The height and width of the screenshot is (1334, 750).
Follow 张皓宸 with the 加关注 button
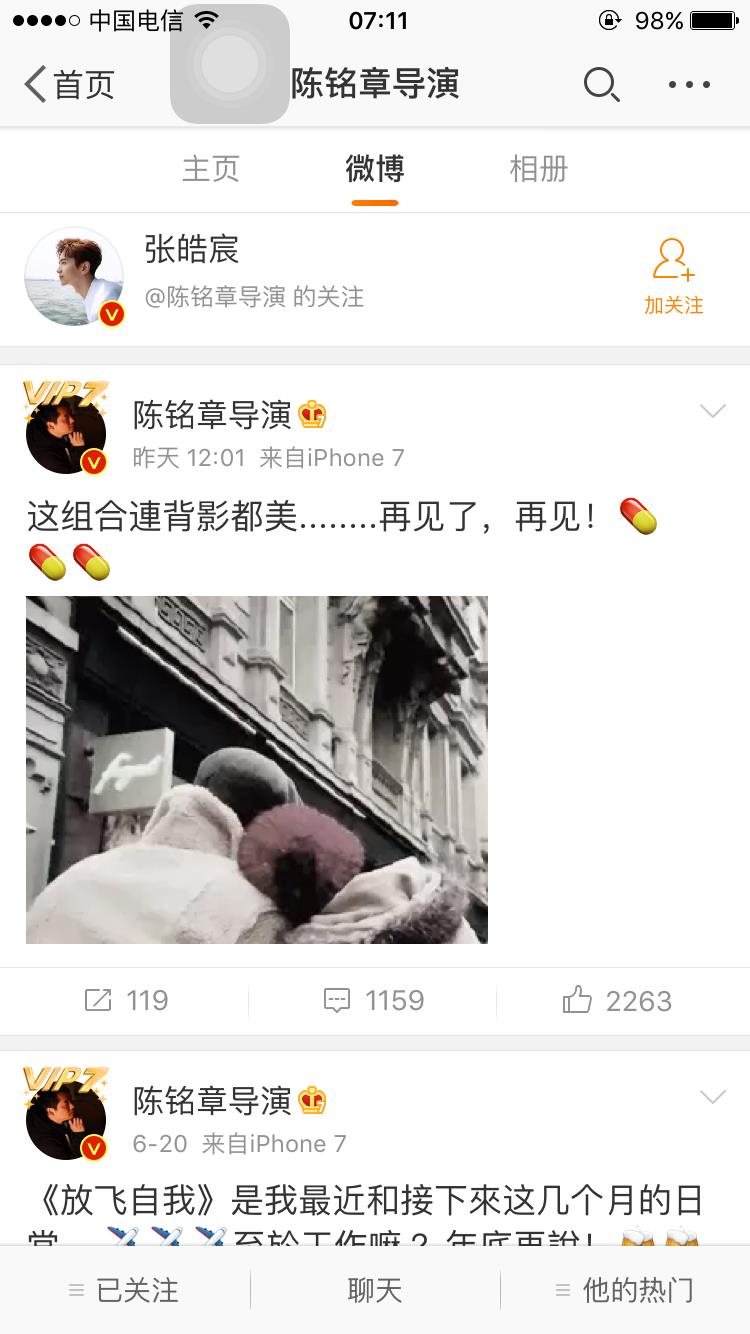click(x=673, y=277)
